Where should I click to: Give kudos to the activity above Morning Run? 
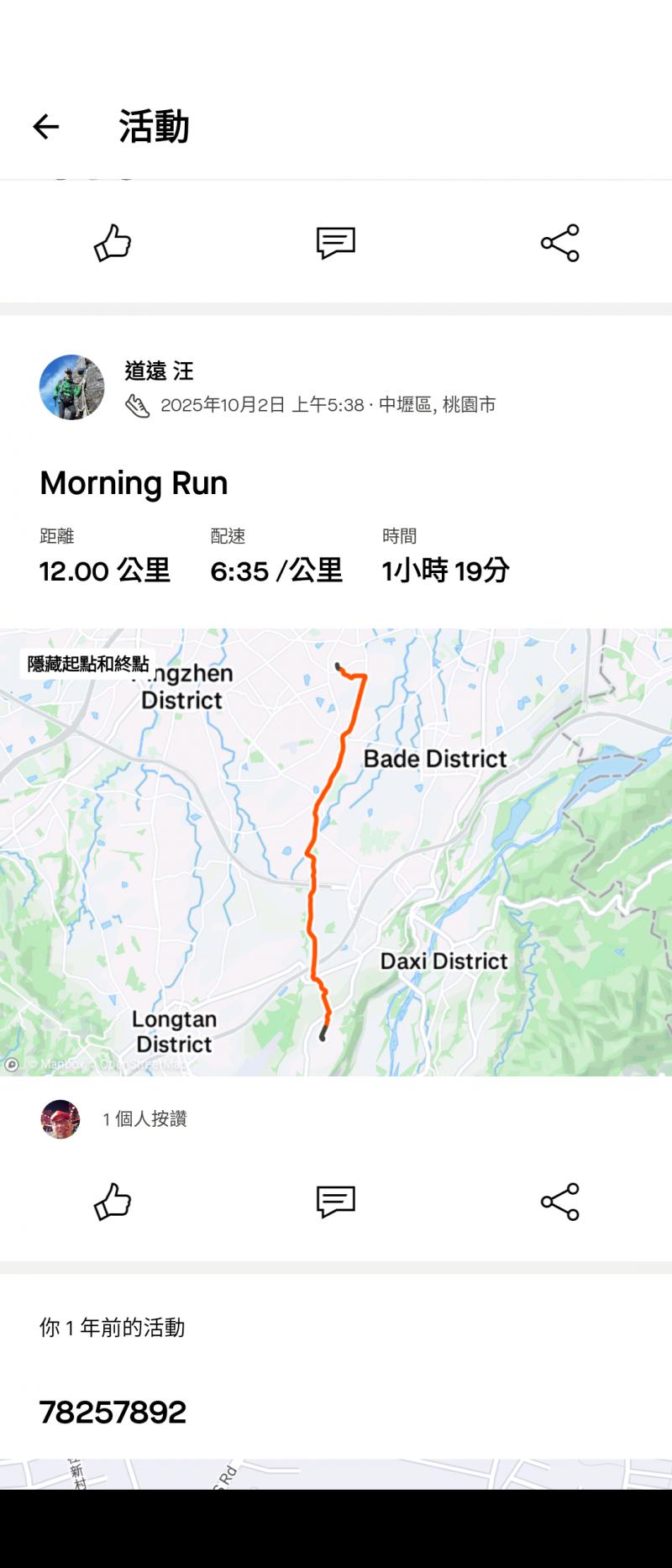click(x=113, y=243)
